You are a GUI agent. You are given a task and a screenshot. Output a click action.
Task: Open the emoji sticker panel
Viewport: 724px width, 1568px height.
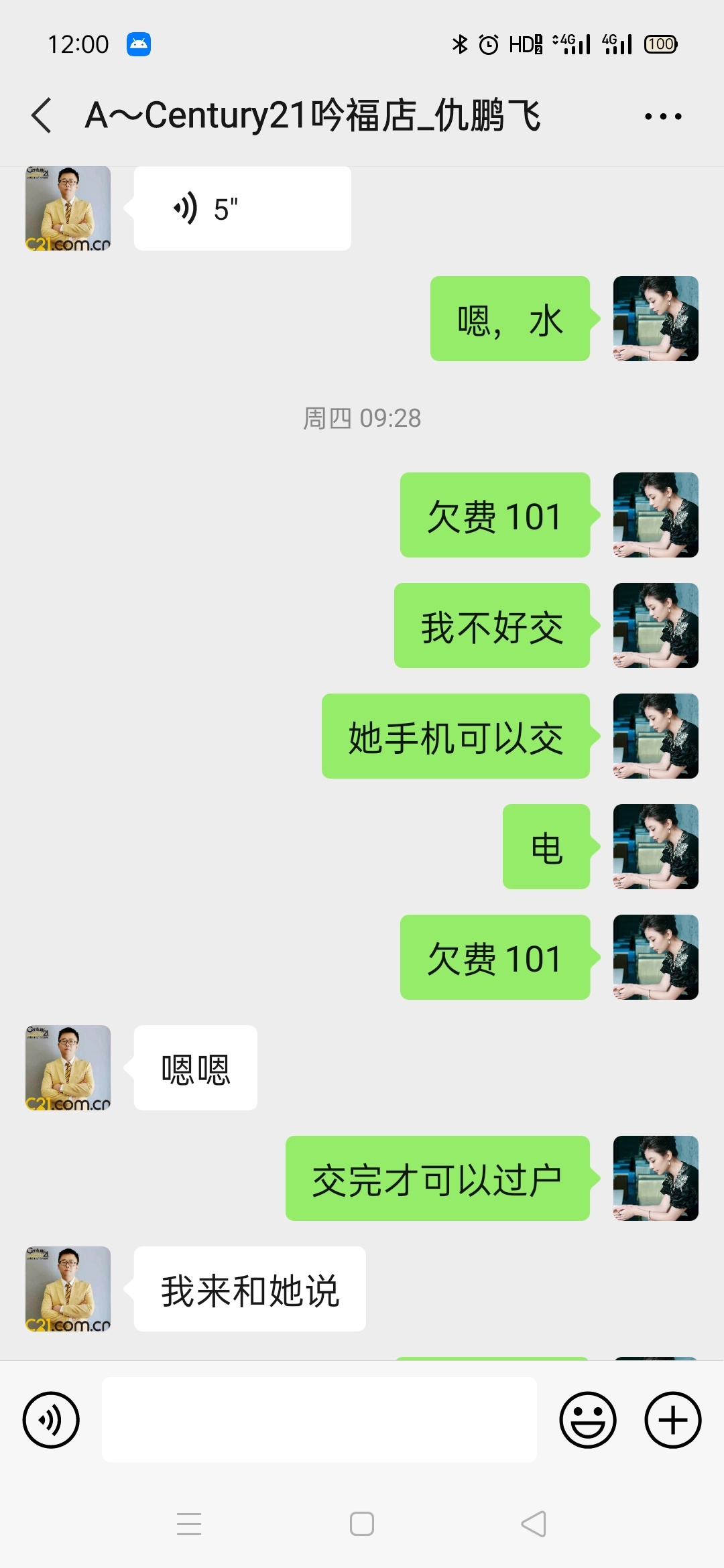(588, 1420)
